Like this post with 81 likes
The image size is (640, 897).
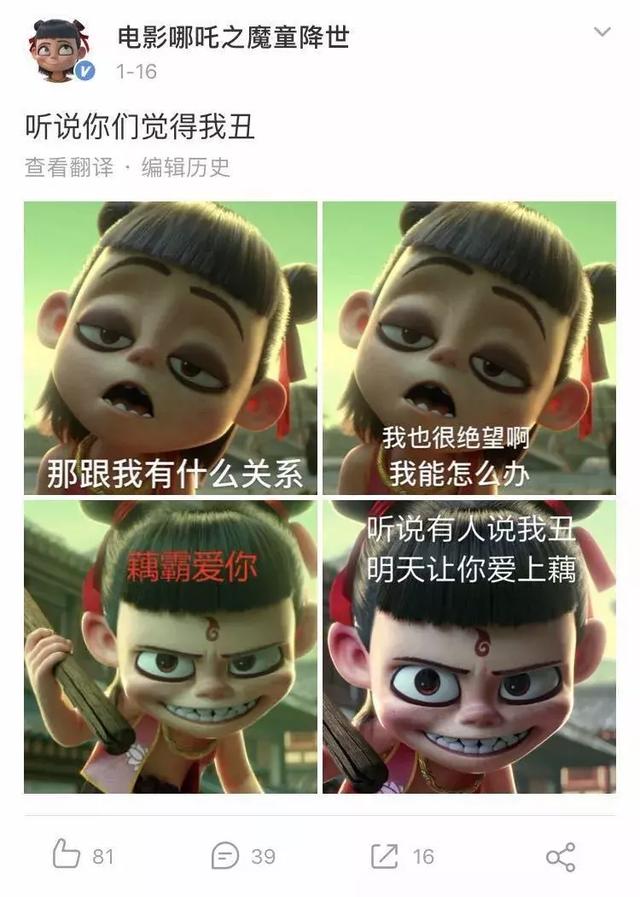tap(83, 856)
